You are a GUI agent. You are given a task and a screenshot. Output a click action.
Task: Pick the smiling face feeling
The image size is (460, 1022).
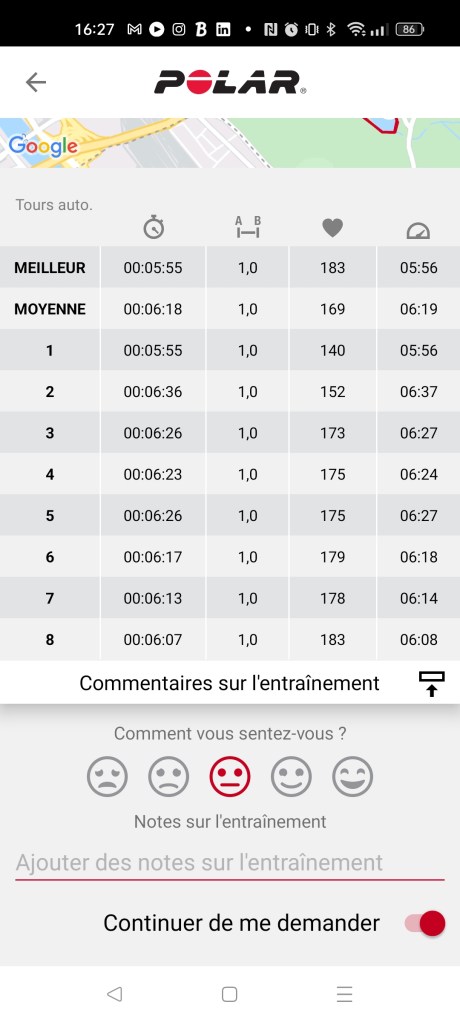[291, 776]
